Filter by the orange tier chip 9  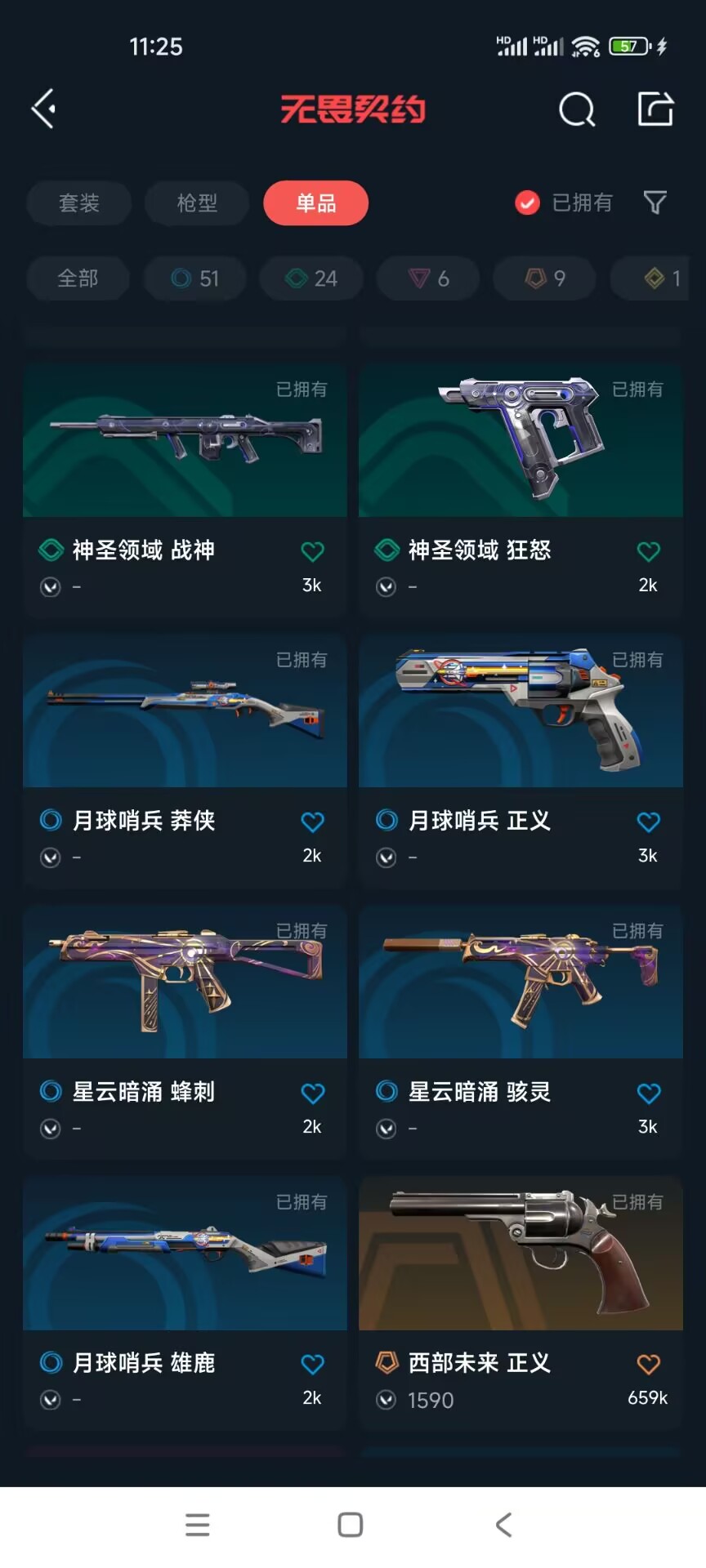pyautogui.click(x=545, y=278)
